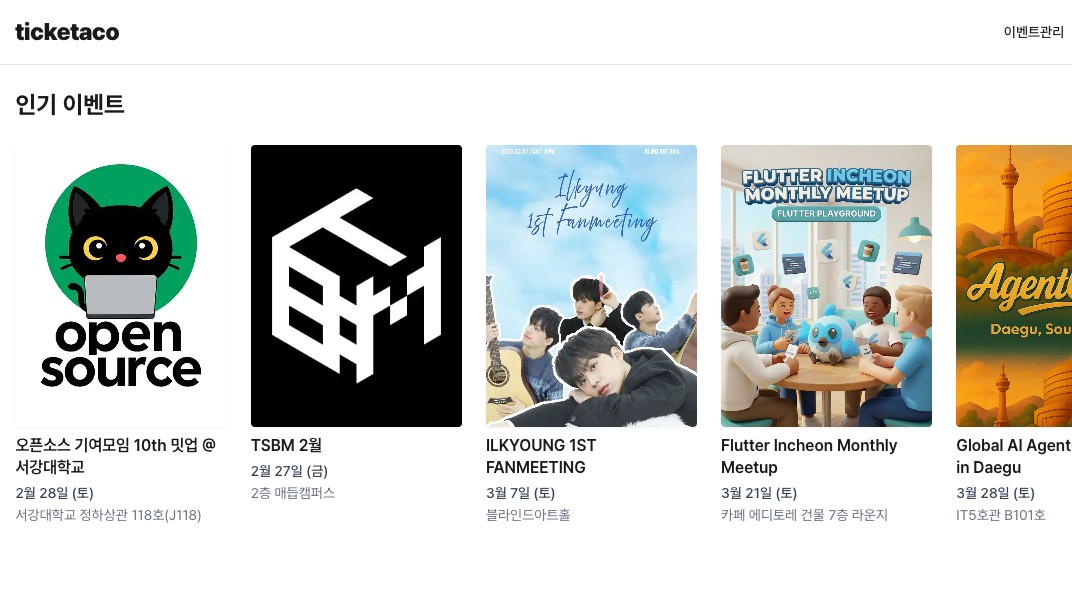Open the 이벤트관리 link
Screen dimensions: 1072x603
coord(1033,32)
